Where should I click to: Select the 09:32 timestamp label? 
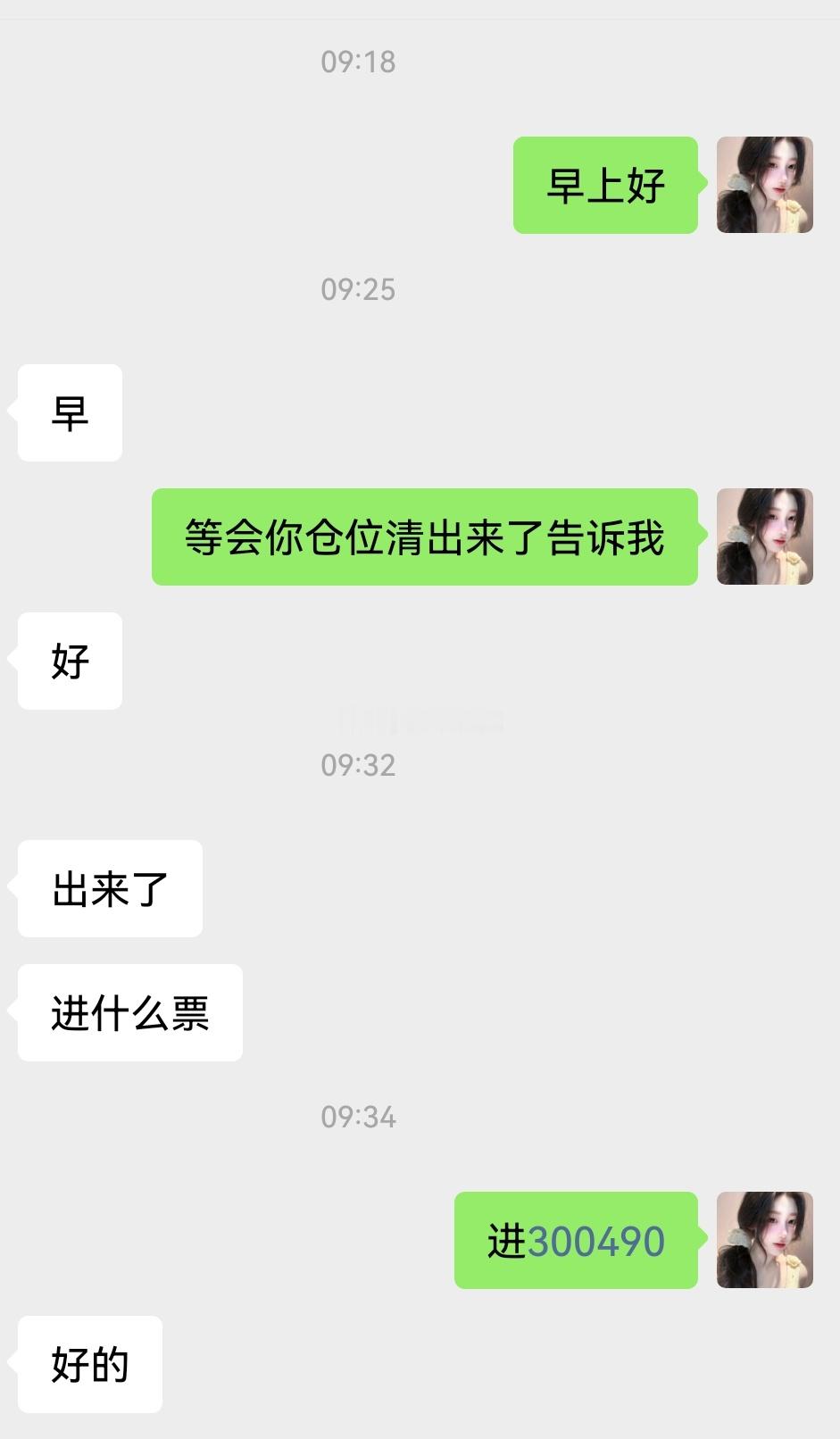click(357, 765)
